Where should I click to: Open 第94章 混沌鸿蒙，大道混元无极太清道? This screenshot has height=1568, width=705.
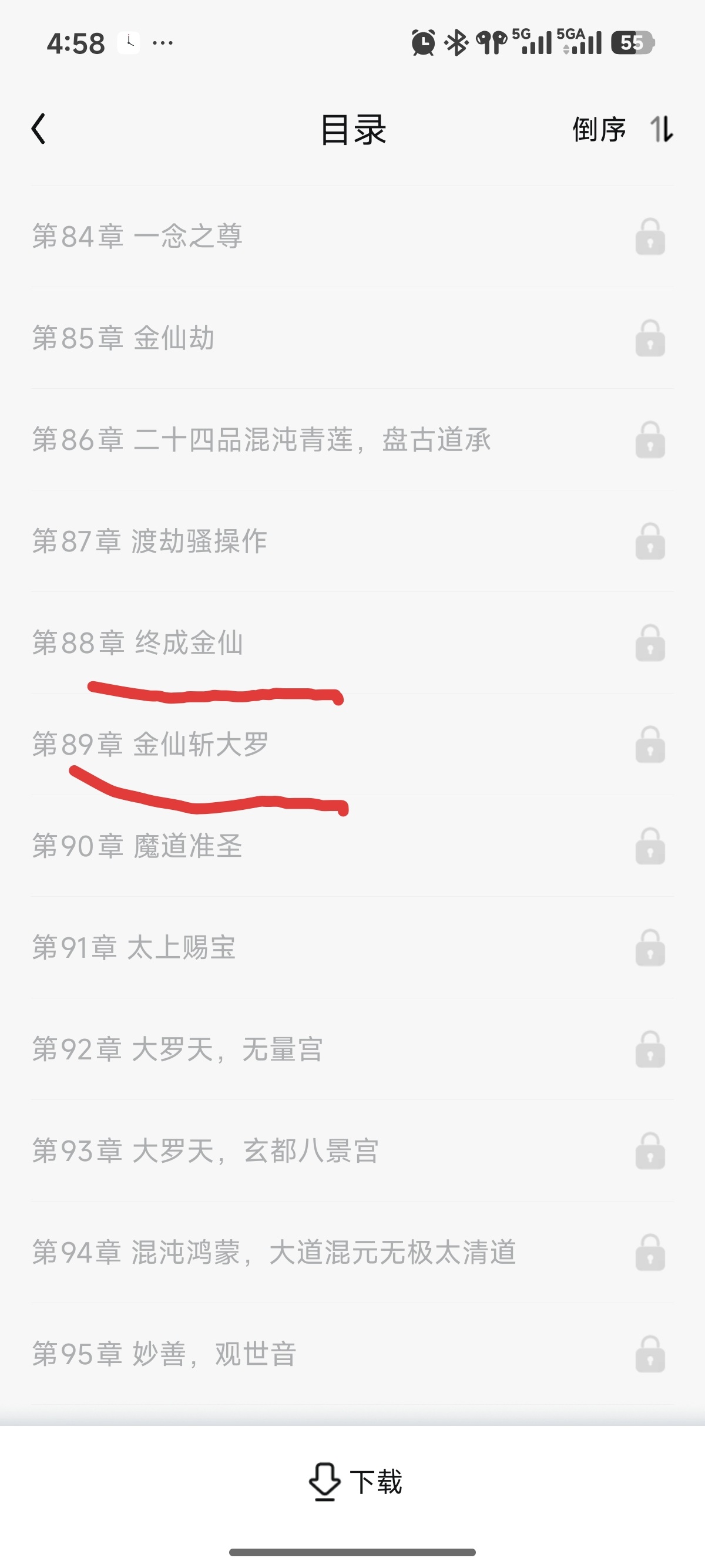pyautogui.click(x=274, y=1253)
